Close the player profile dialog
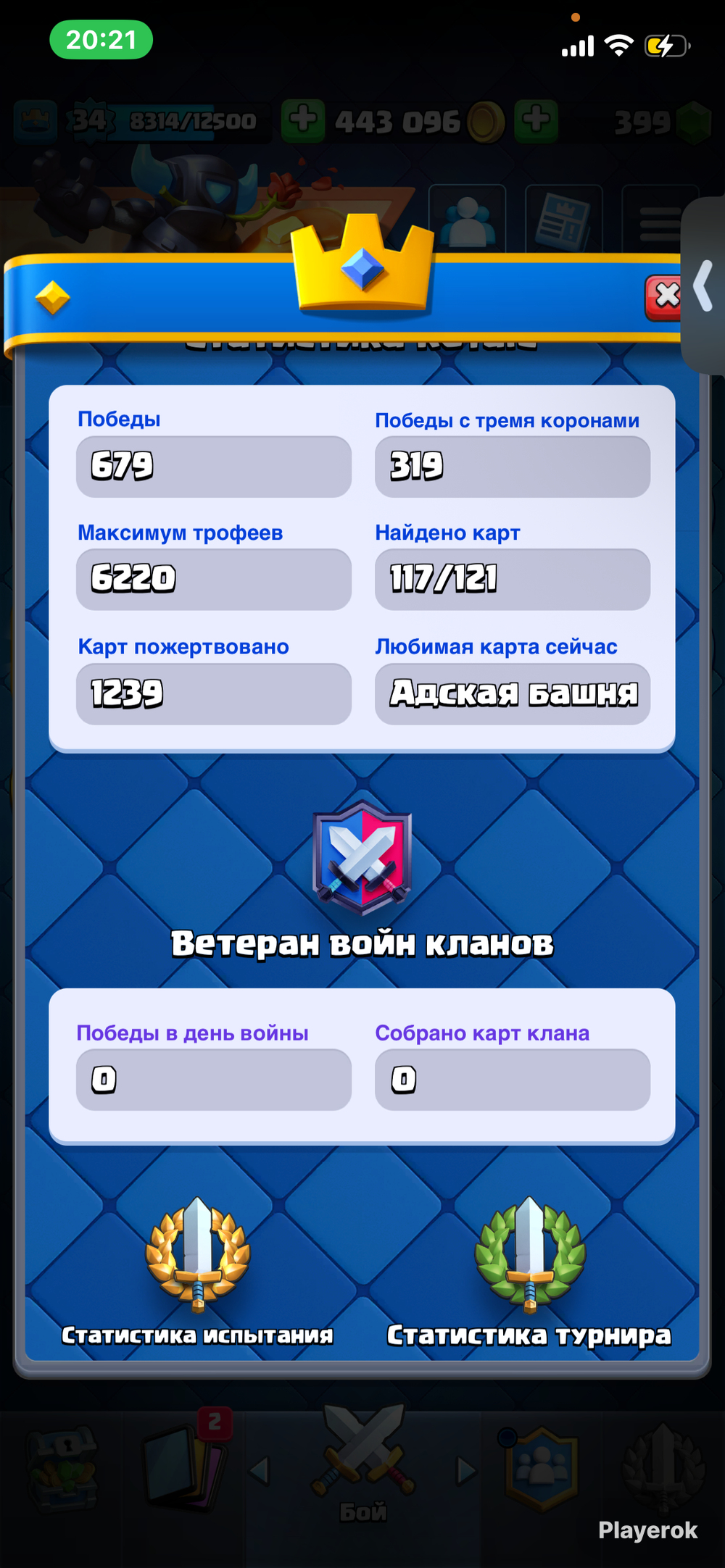This screenshot has height=1568, width=725. (664, 296)
